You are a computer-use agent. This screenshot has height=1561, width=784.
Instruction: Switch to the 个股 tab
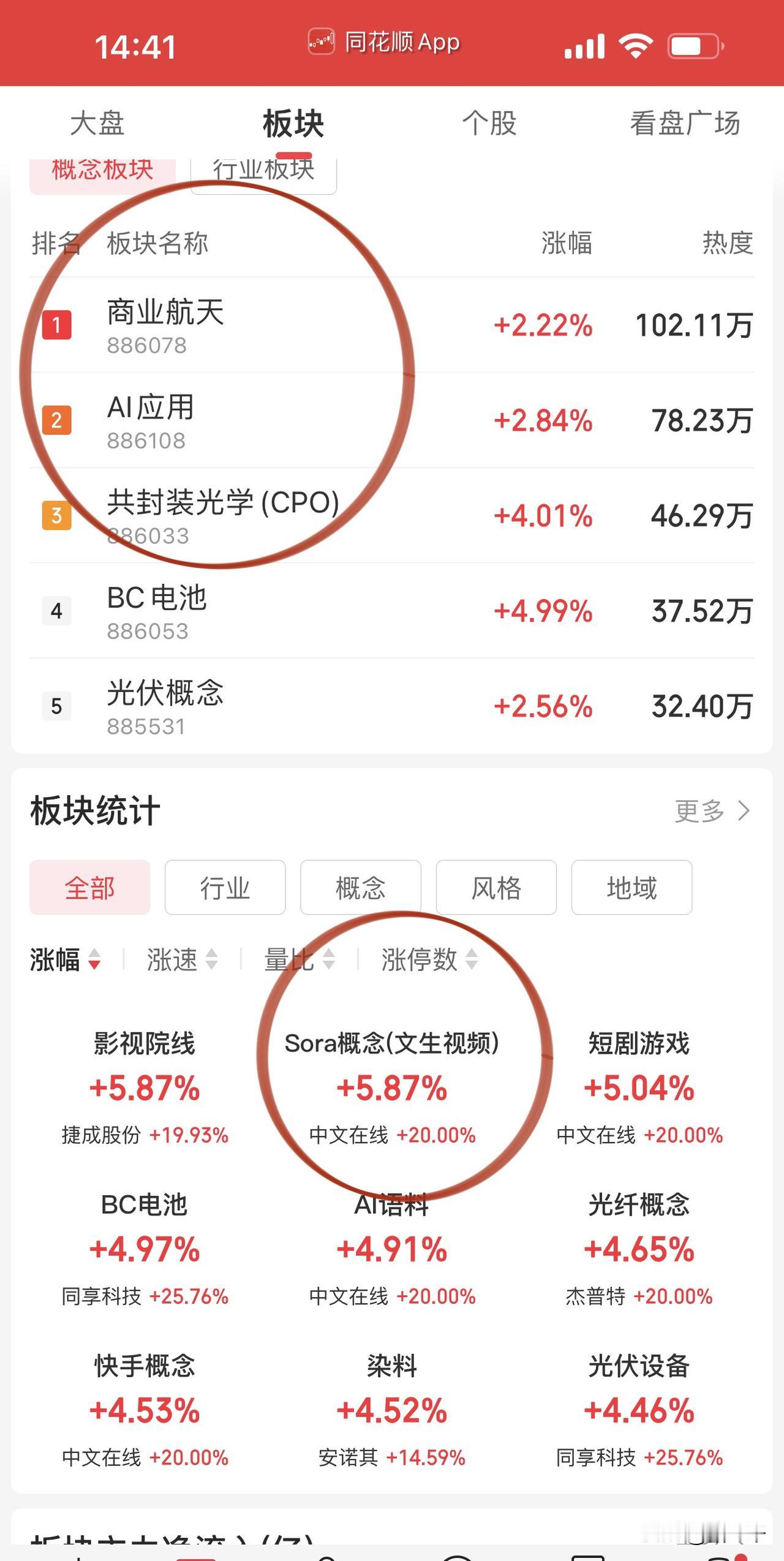[488, 124]
